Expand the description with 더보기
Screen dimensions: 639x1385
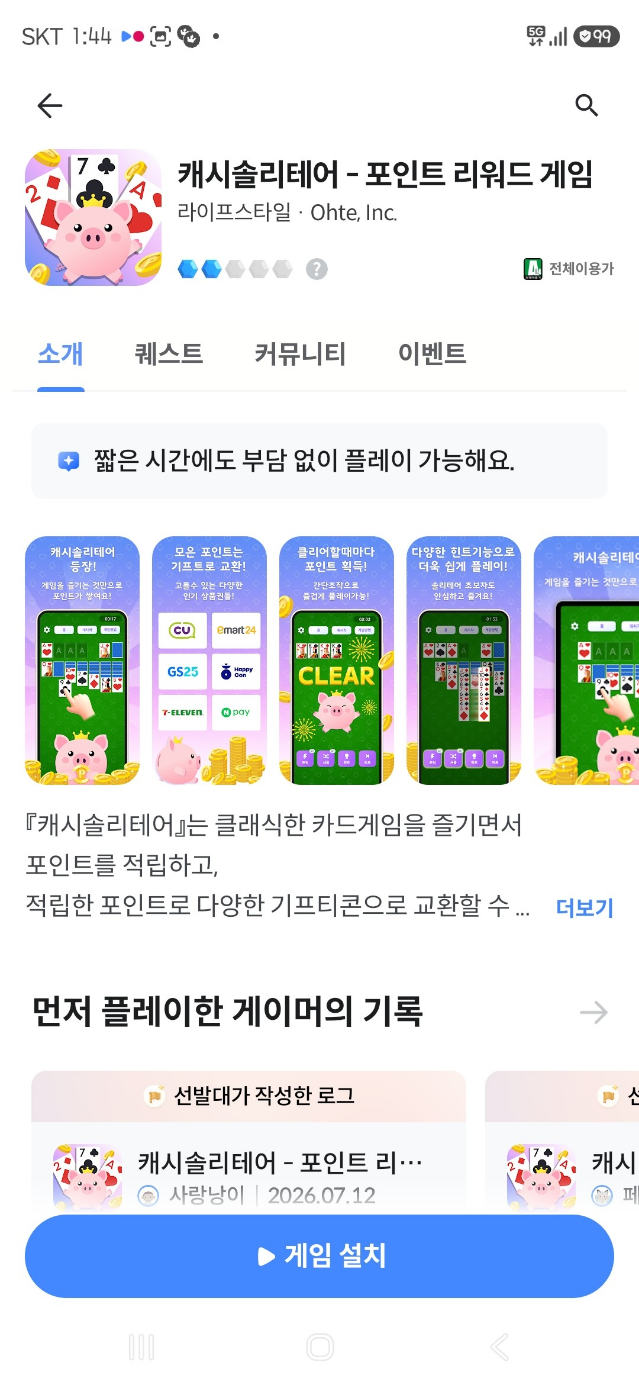click(x=584, y=907)
